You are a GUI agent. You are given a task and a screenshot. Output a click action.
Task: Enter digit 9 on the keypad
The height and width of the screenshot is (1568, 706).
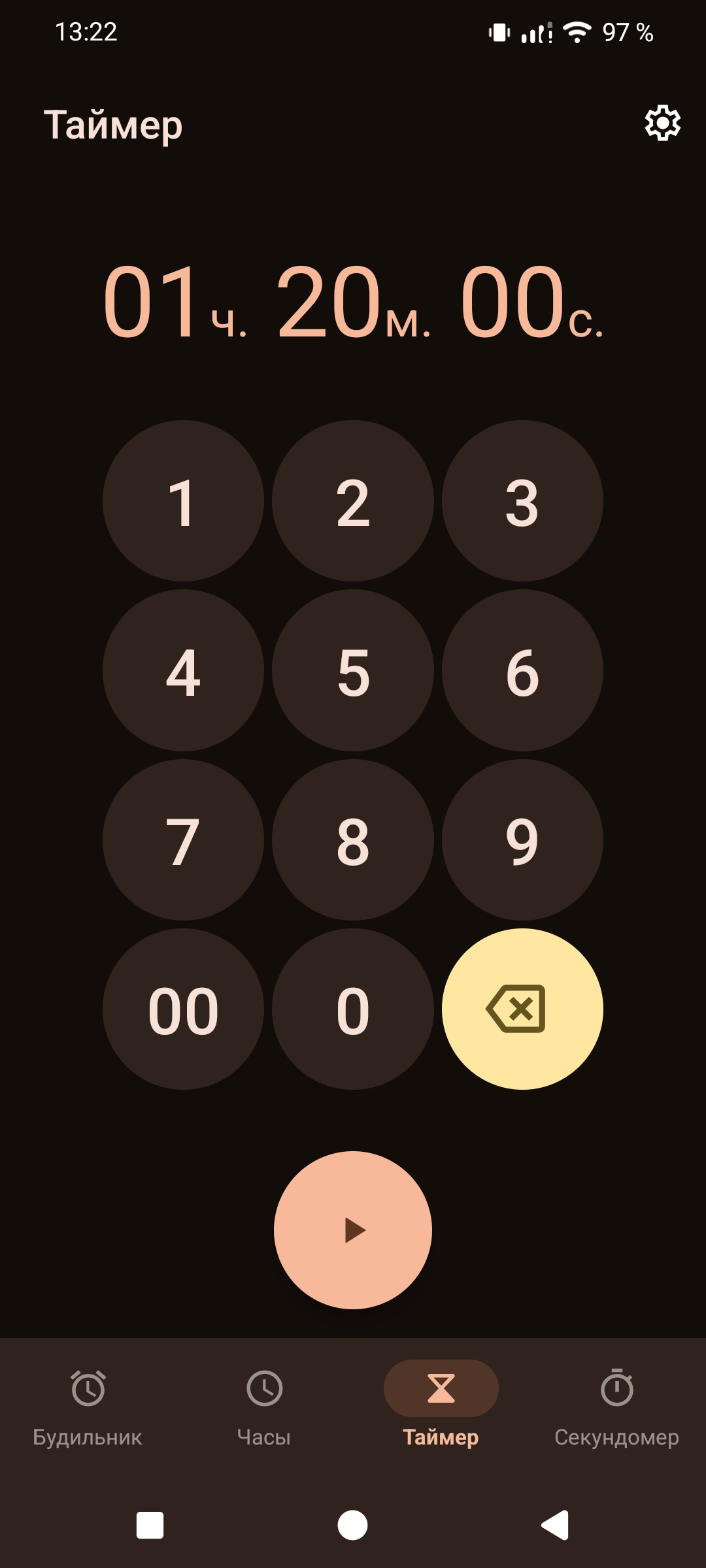[522, 840]
